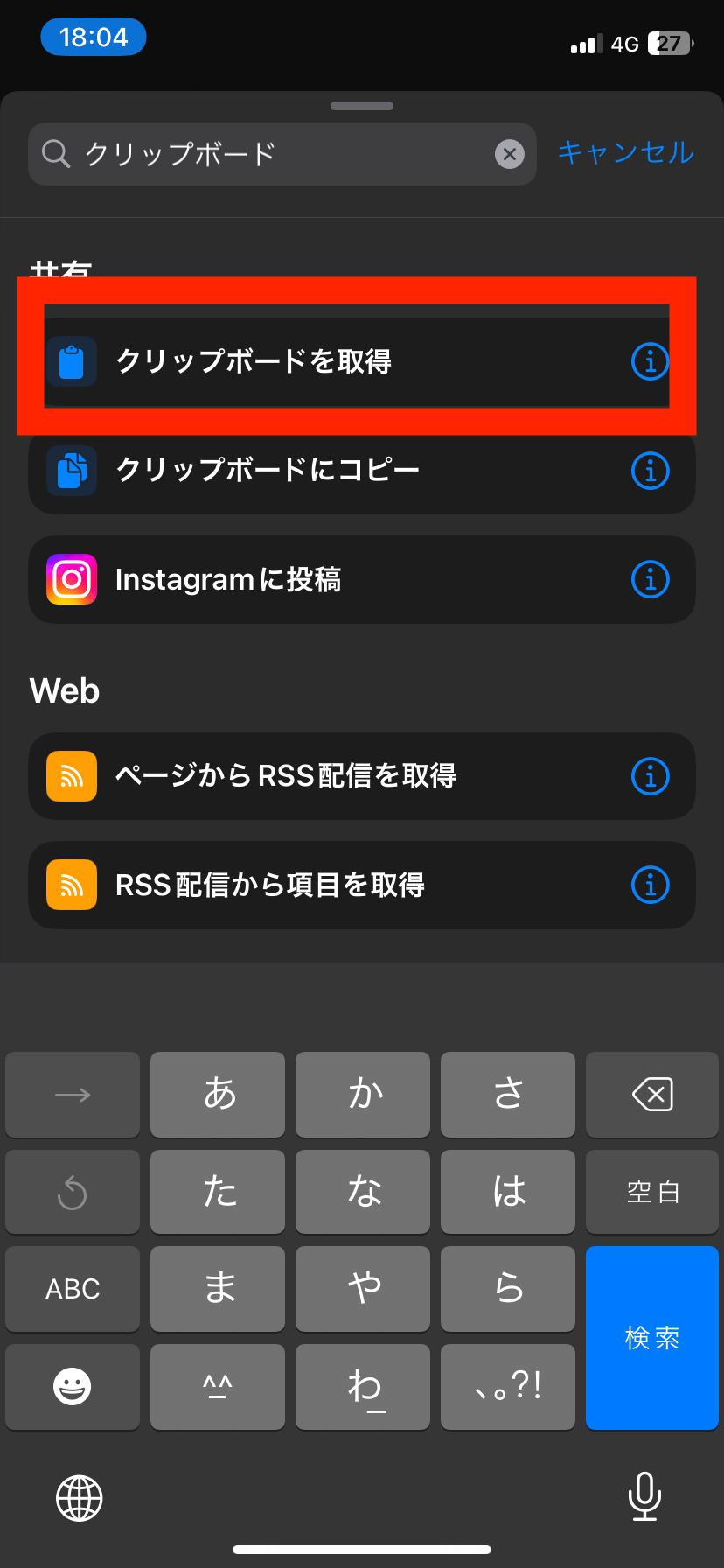Tap the undo arrow key
Screen dimensions: 724x1568
click(72, 1192)
